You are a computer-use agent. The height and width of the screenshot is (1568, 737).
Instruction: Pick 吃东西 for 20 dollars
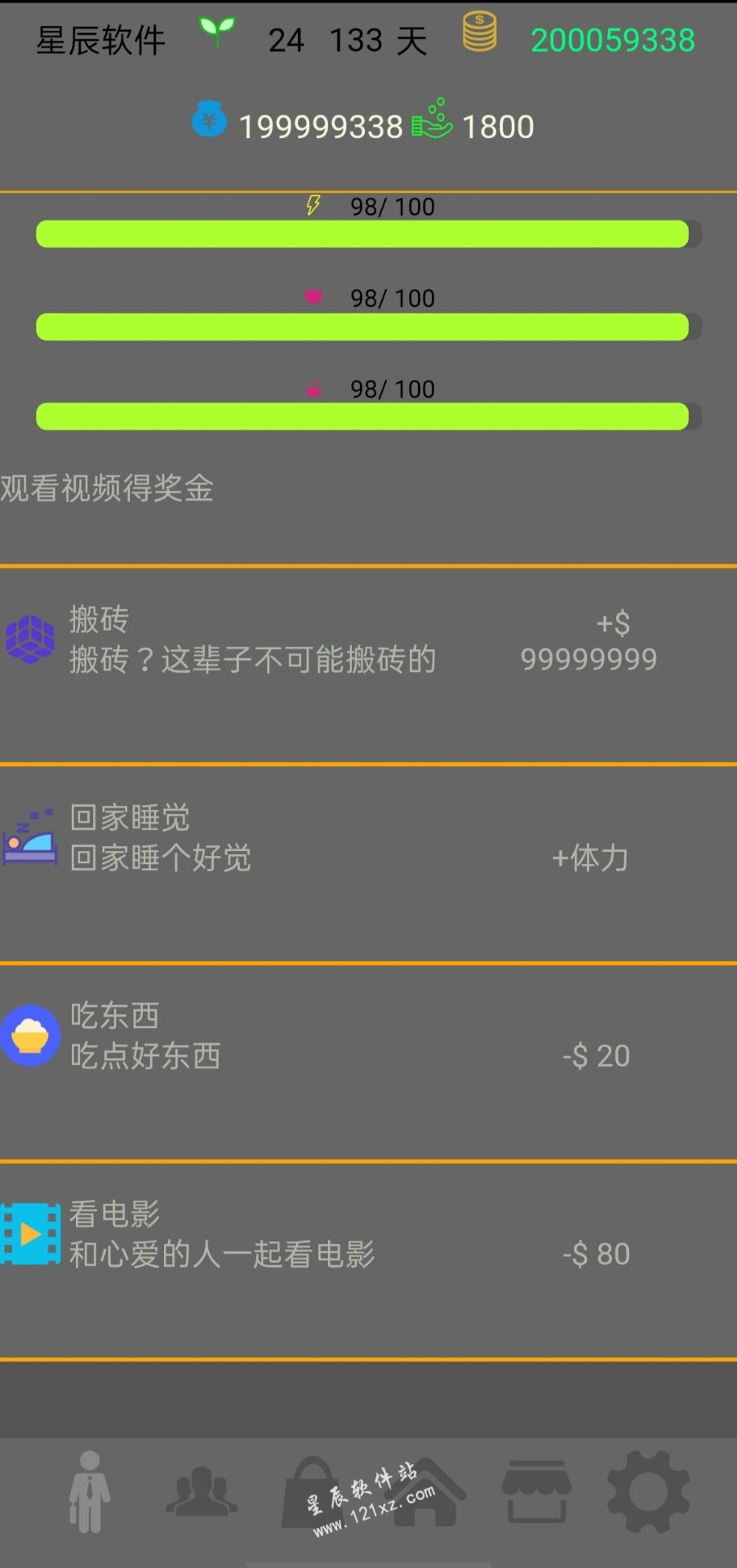pos(367,1037)
